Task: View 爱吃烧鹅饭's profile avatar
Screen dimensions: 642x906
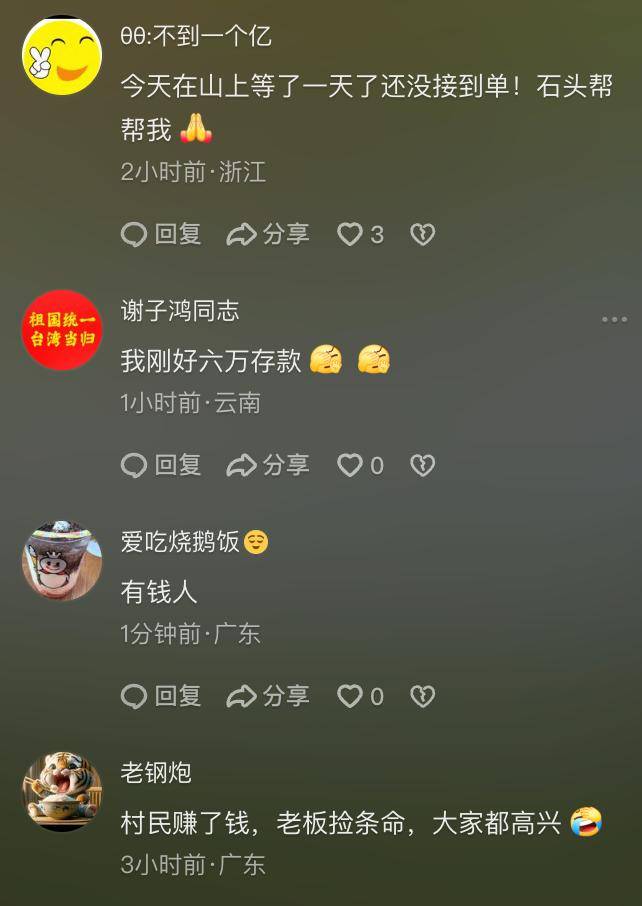Action: click(x=62, y=561)
